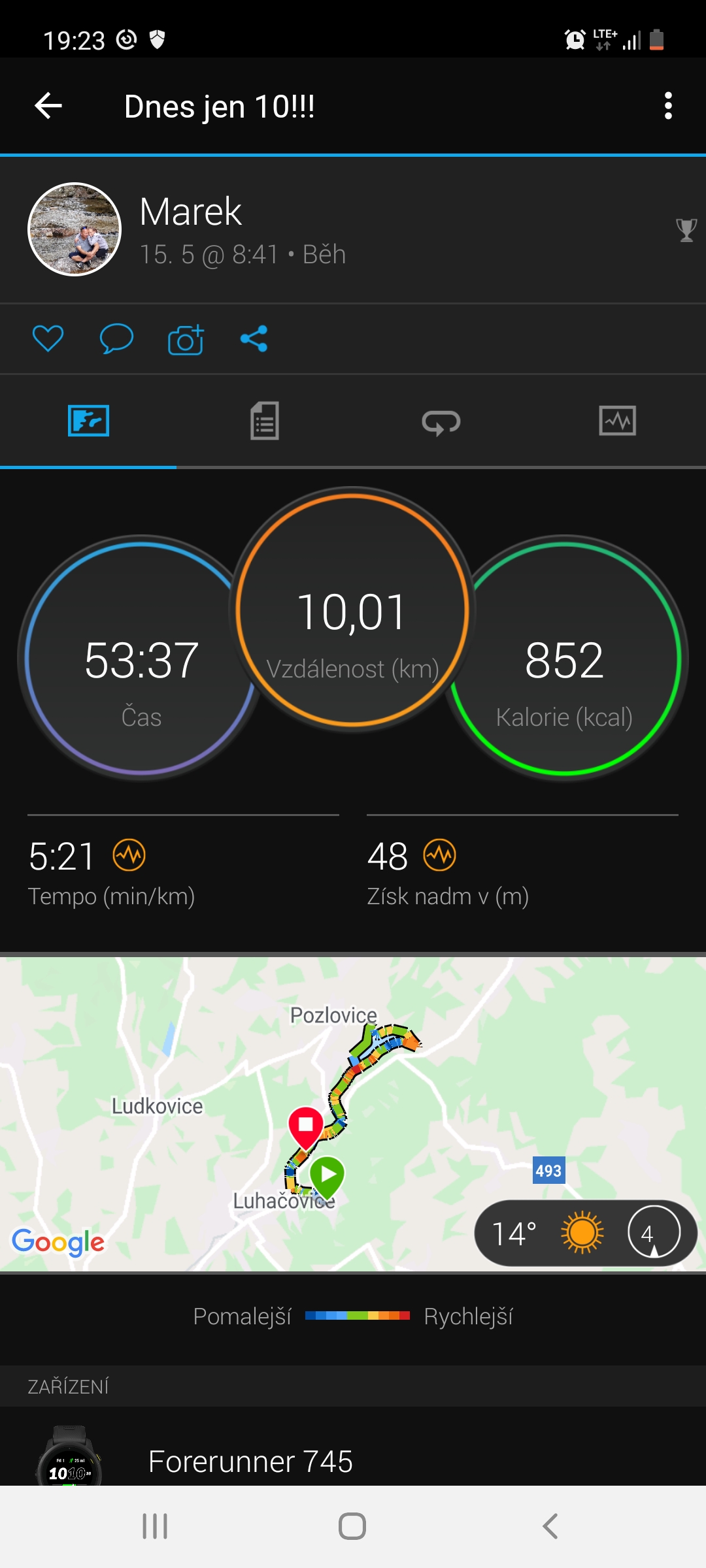The height and width of the screenshot is (1568, 706).
Task: Share this run activity
Action: (x=254, y=338)
